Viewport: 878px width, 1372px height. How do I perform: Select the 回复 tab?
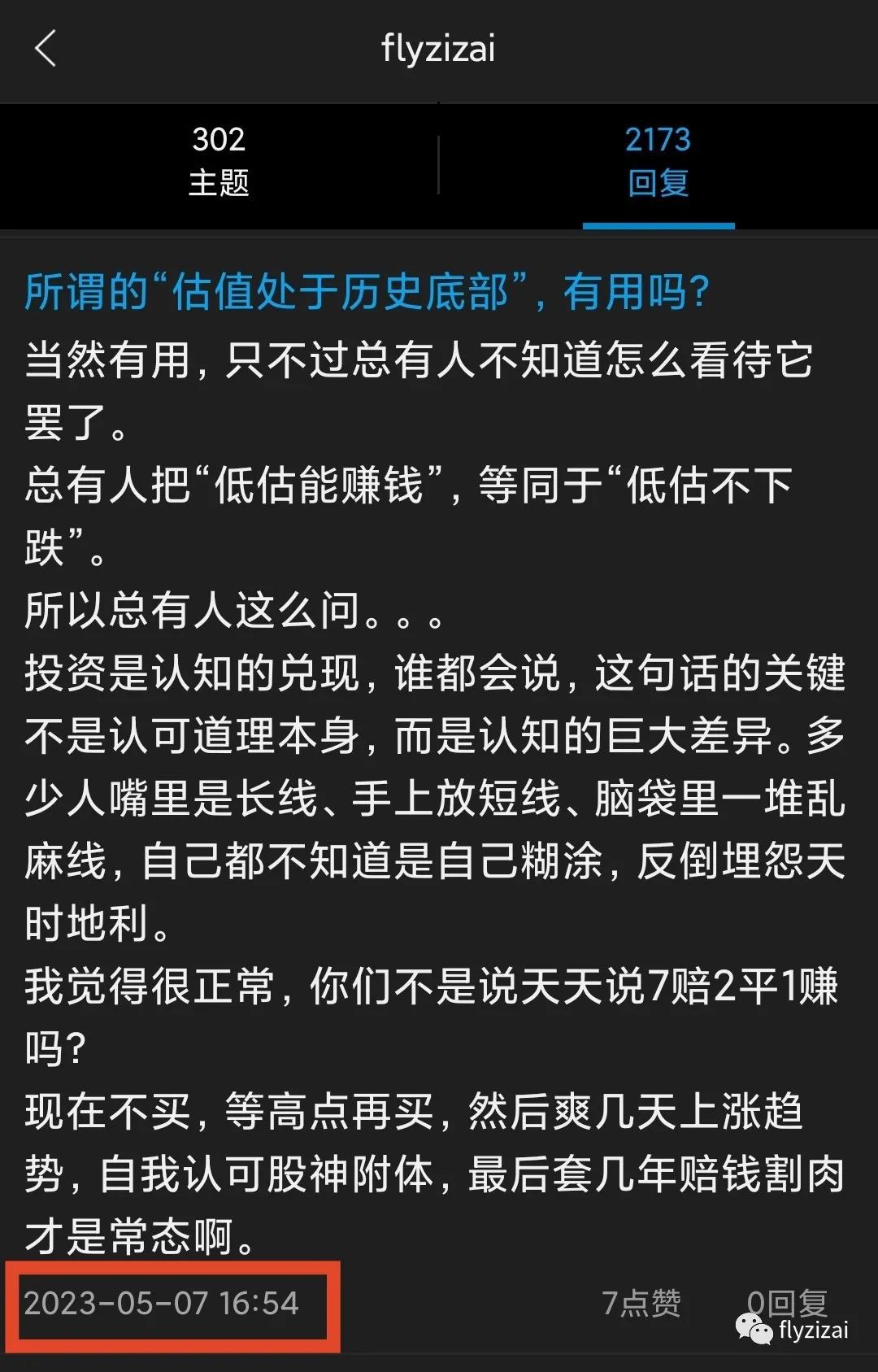(658, 162)
